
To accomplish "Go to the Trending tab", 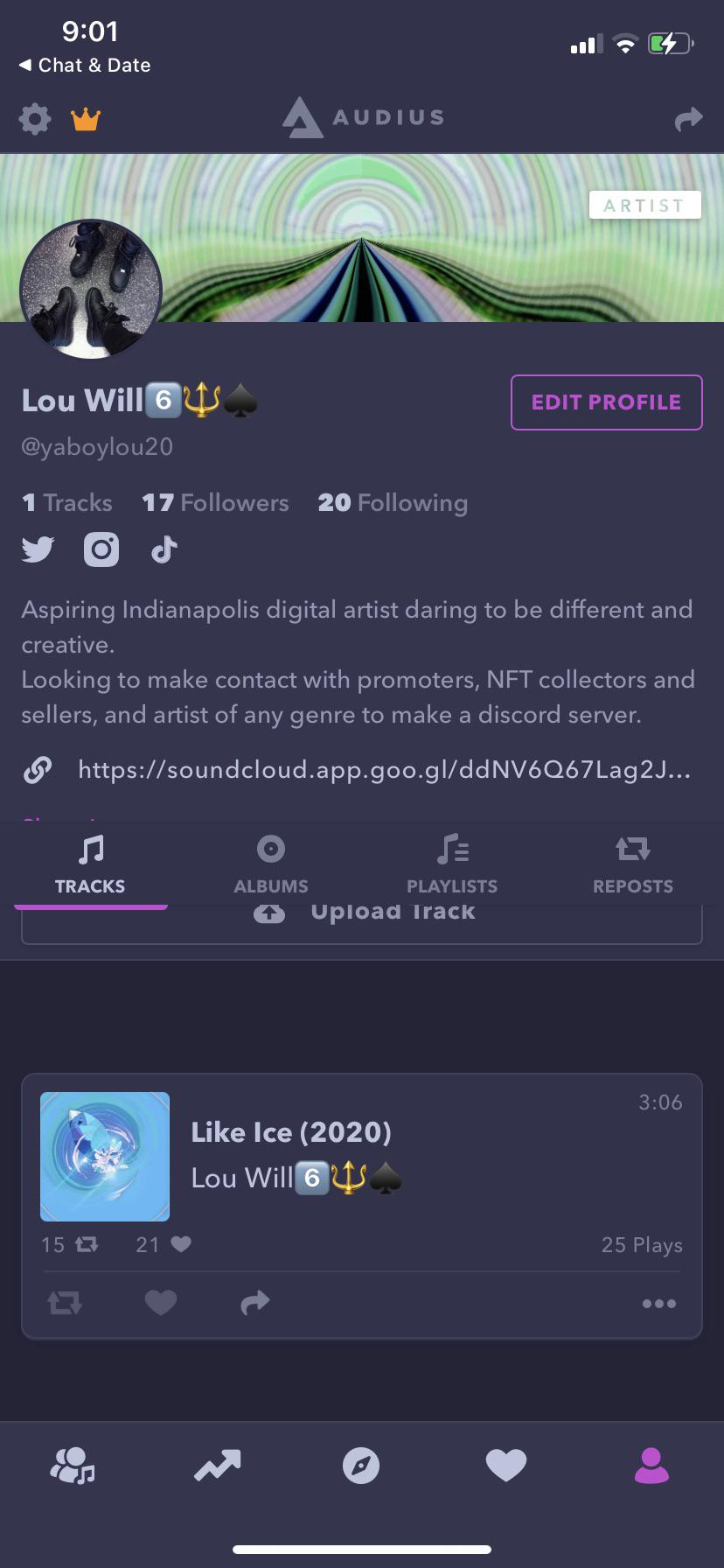I will pos(217,1465).
